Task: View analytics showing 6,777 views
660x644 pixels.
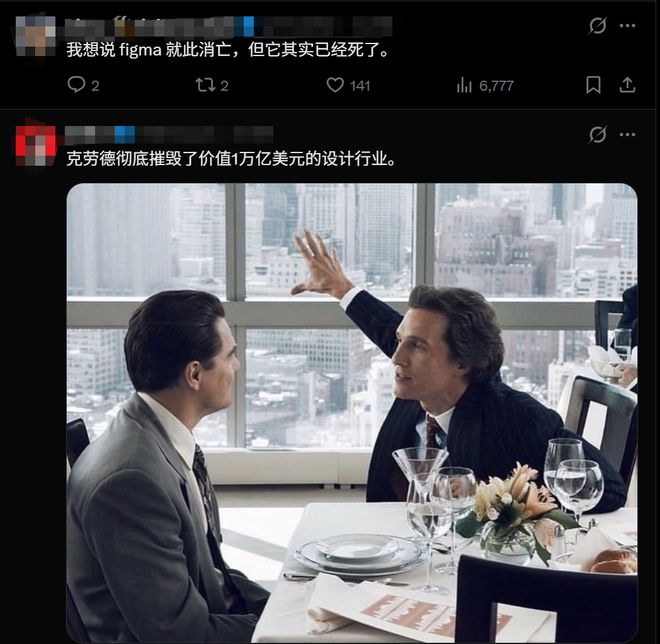Action: (x=464, y=86)
